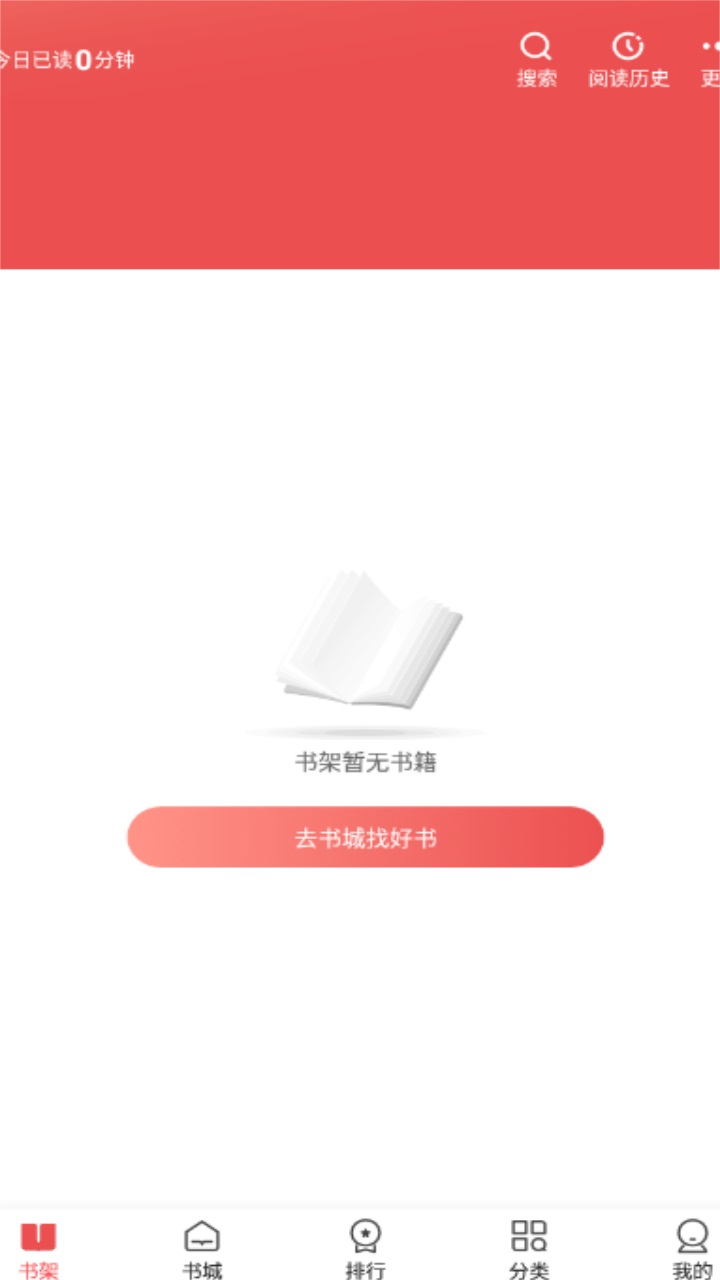Tap the 分类 grid icon
Image resolution: width=720 pixels, height=1280 pixels.
click(x=530, y=1236)
